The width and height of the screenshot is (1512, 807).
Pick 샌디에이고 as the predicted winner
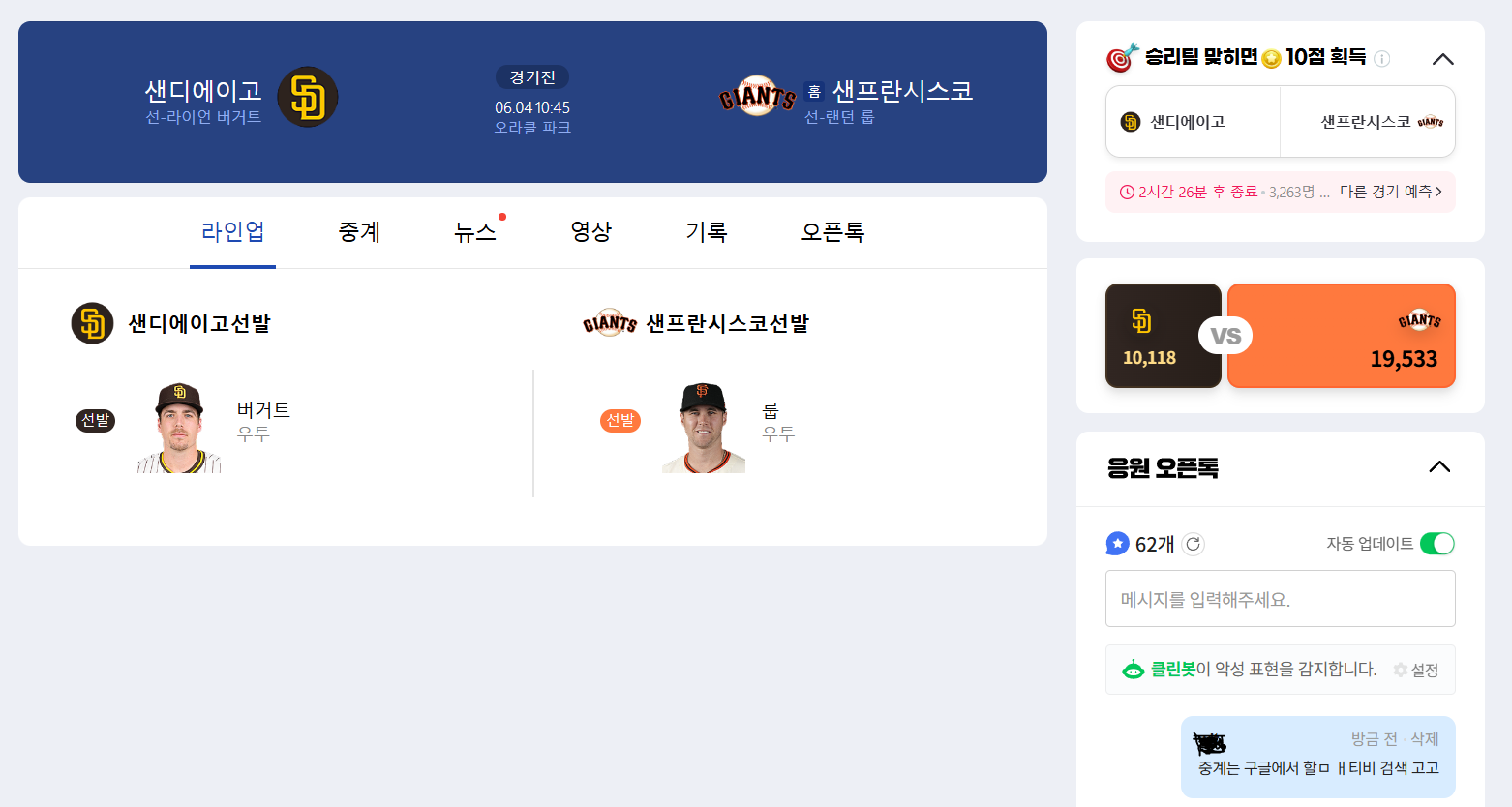pyautogui.click(x=1193, y=122)
